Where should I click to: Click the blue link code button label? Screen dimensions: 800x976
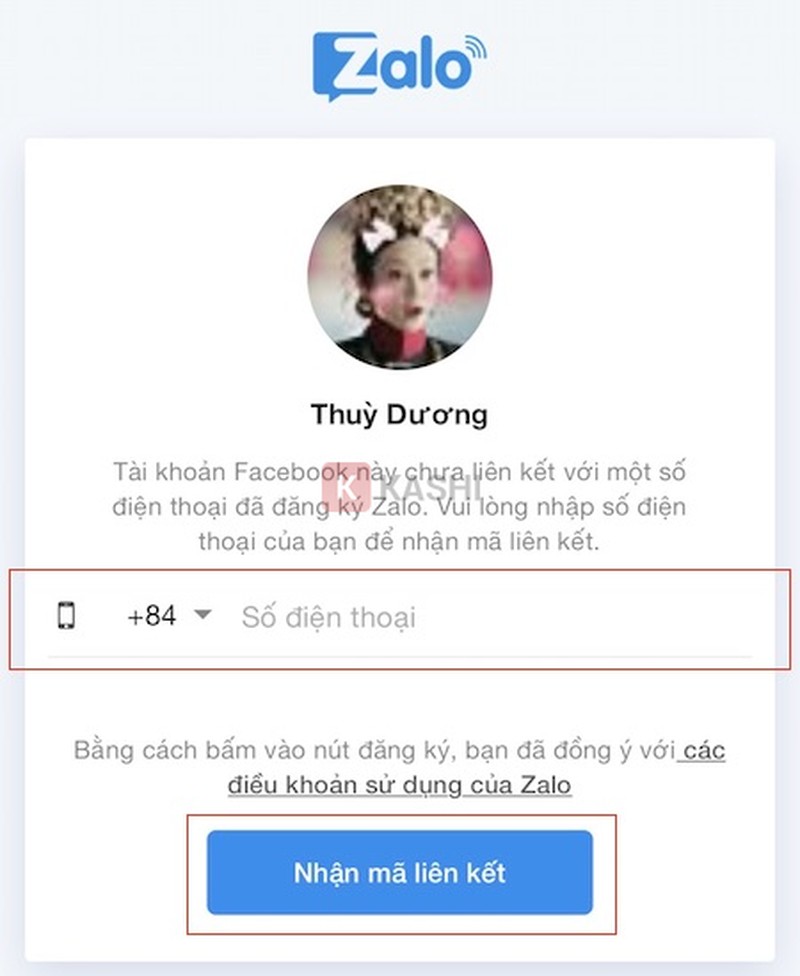(x=399, y=872)
